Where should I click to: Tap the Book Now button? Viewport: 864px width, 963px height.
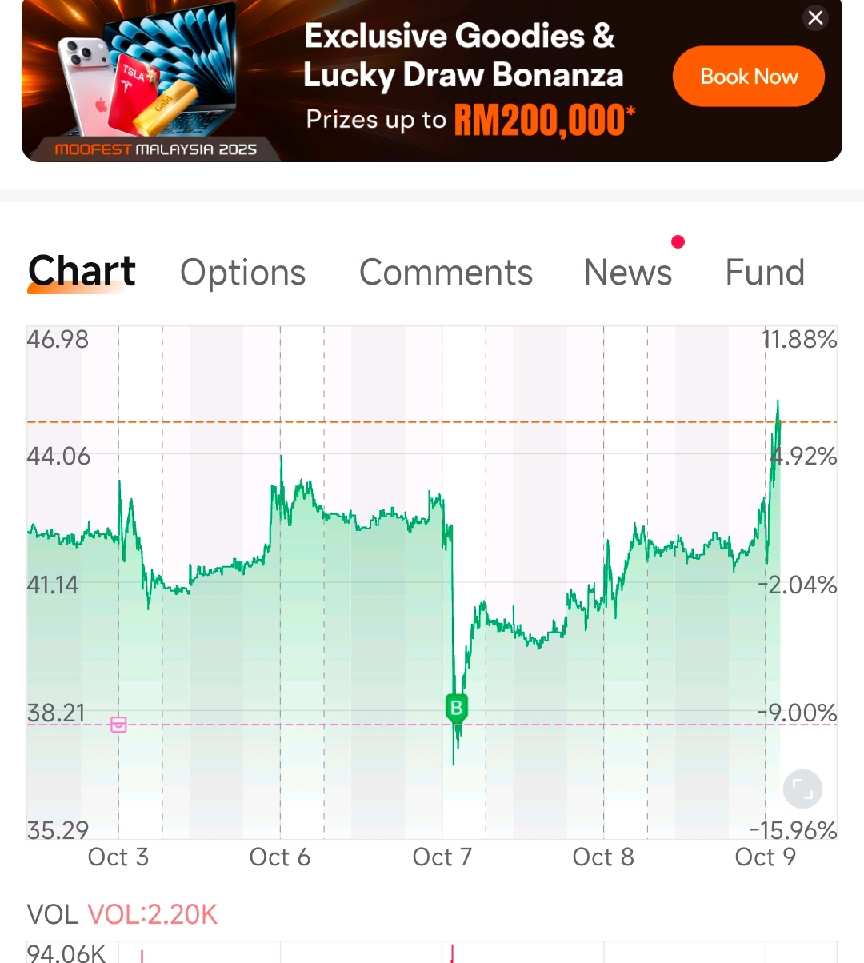click(x=749, y=77)
